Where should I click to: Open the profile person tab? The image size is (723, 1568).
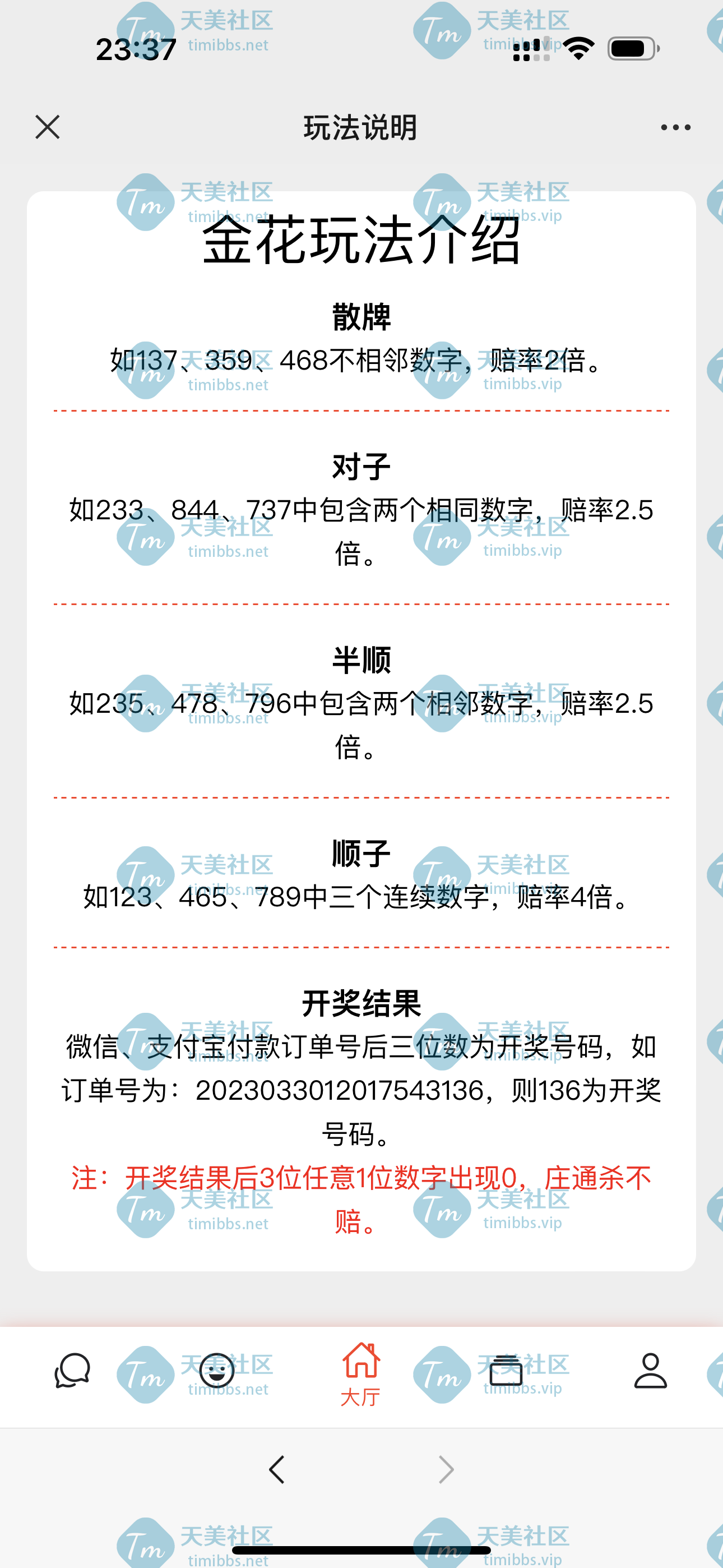pos(651,1370)
